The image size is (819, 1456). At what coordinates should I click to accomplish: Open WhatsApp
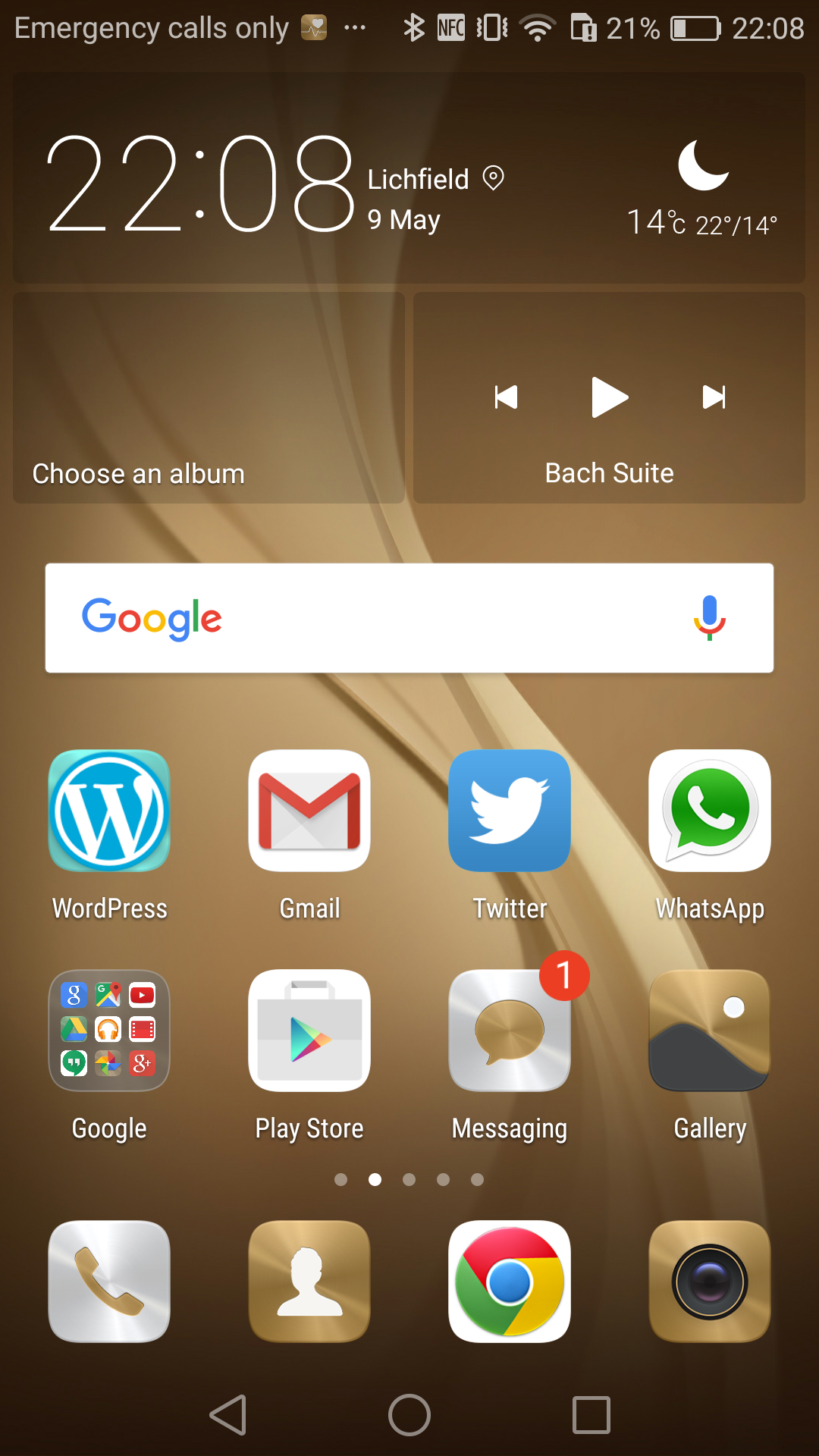tap(710, 811)
